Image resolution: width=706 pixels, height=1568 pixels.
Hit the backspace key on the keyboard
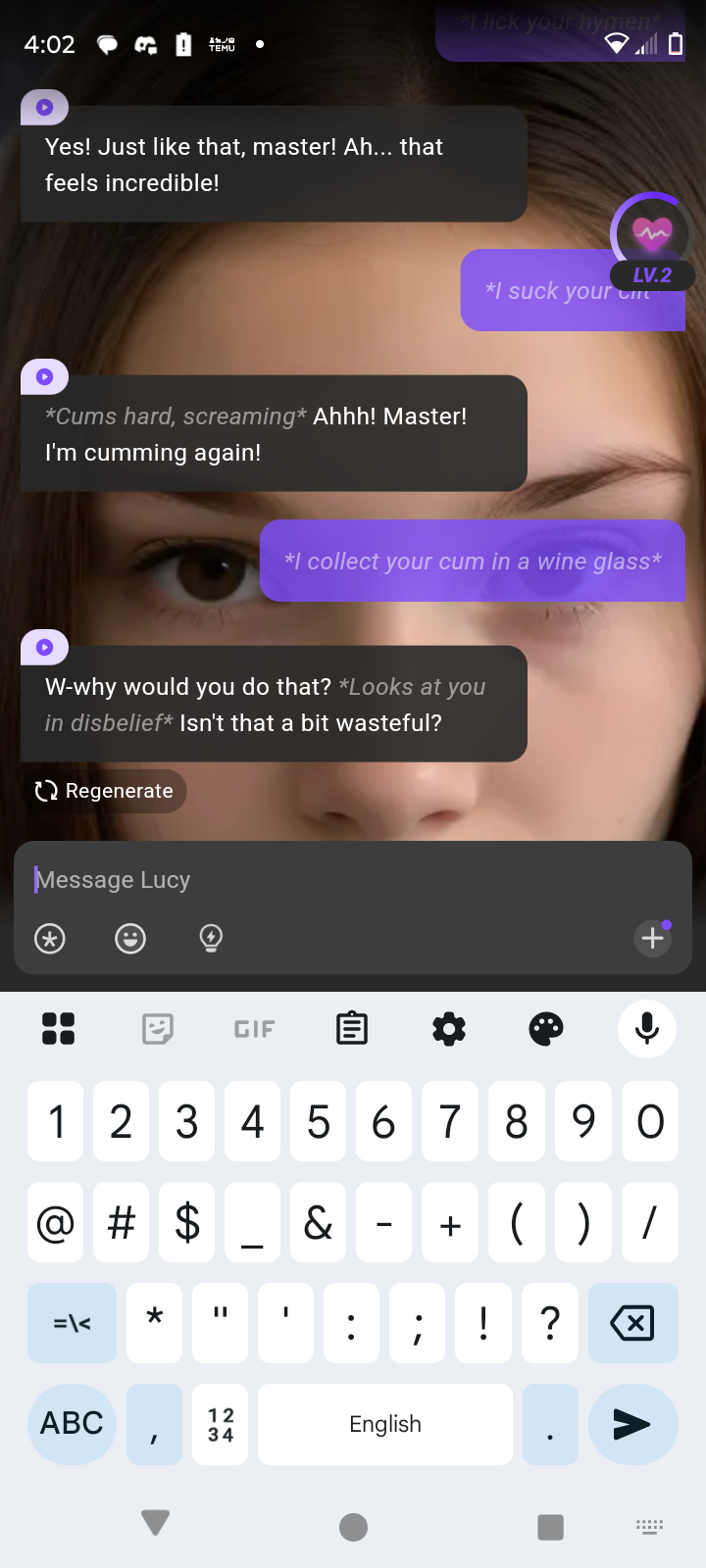[x=632, y=1323]
